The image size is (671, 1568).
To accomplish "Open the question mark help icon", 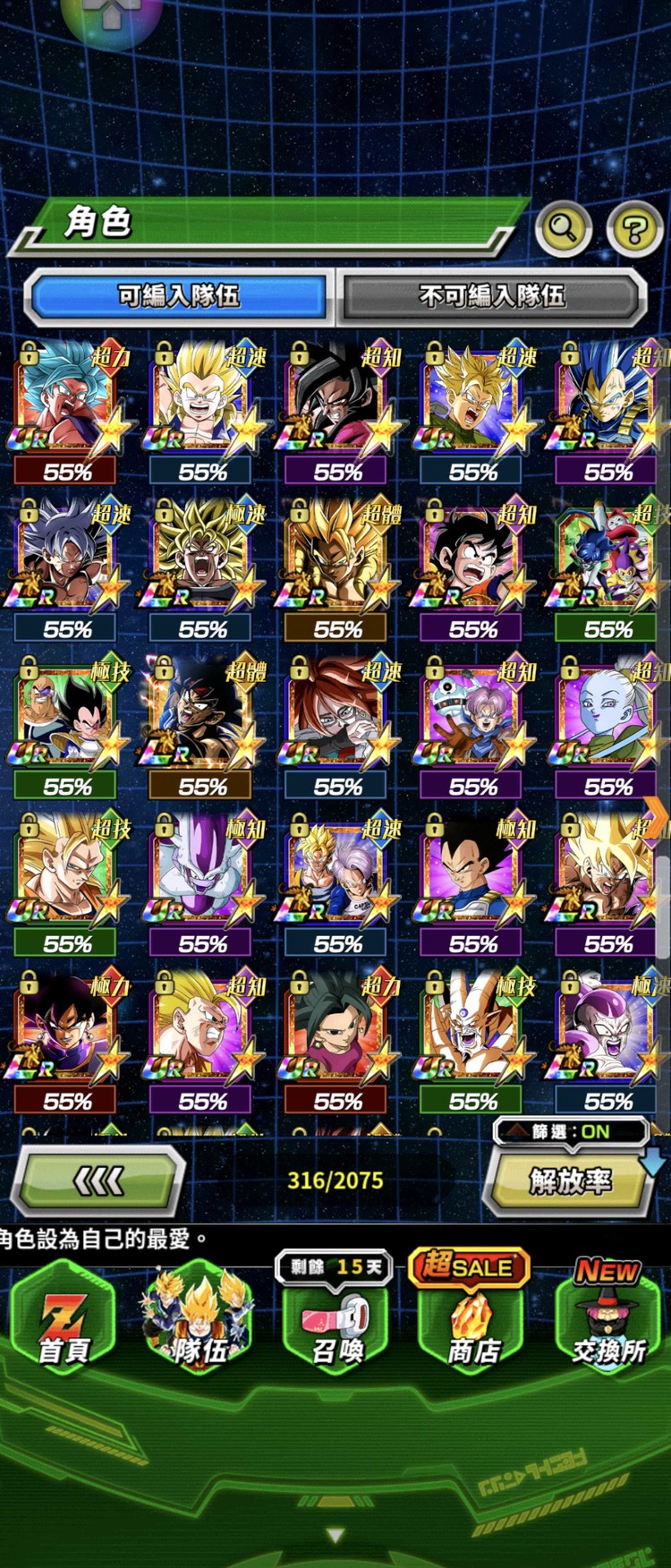I will [634, 229].
